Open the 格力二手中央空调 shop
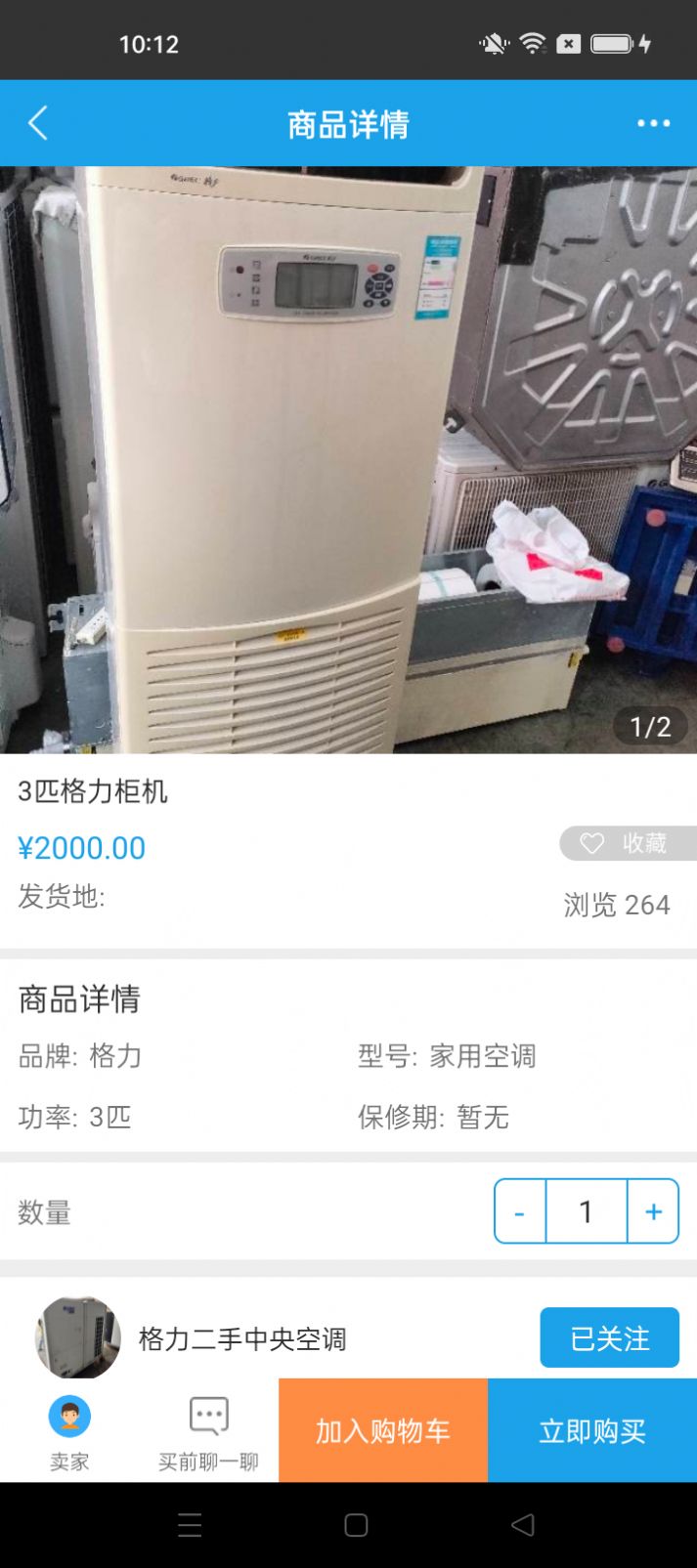This screenshot has height=1568, width=697. (242, 1338)
